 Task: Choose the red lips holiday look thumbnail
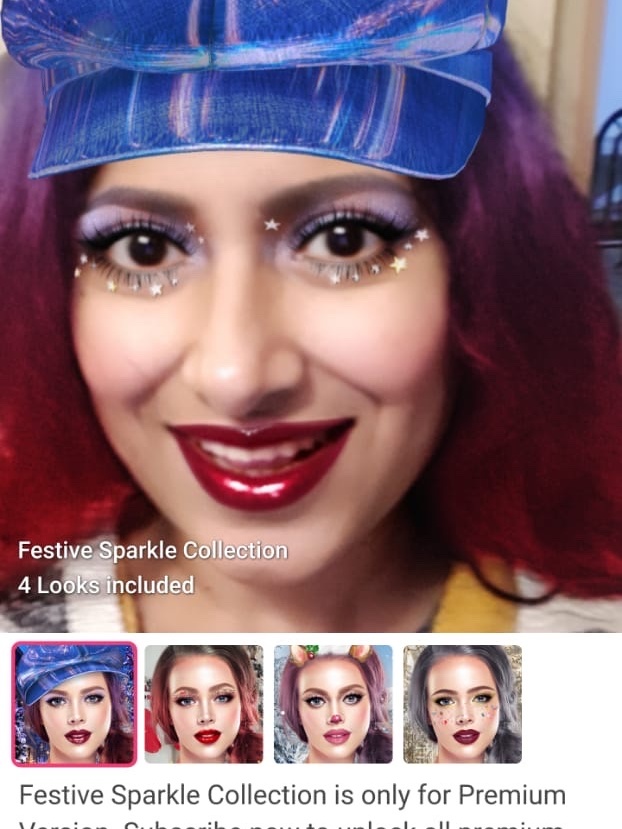coord(204,704)
